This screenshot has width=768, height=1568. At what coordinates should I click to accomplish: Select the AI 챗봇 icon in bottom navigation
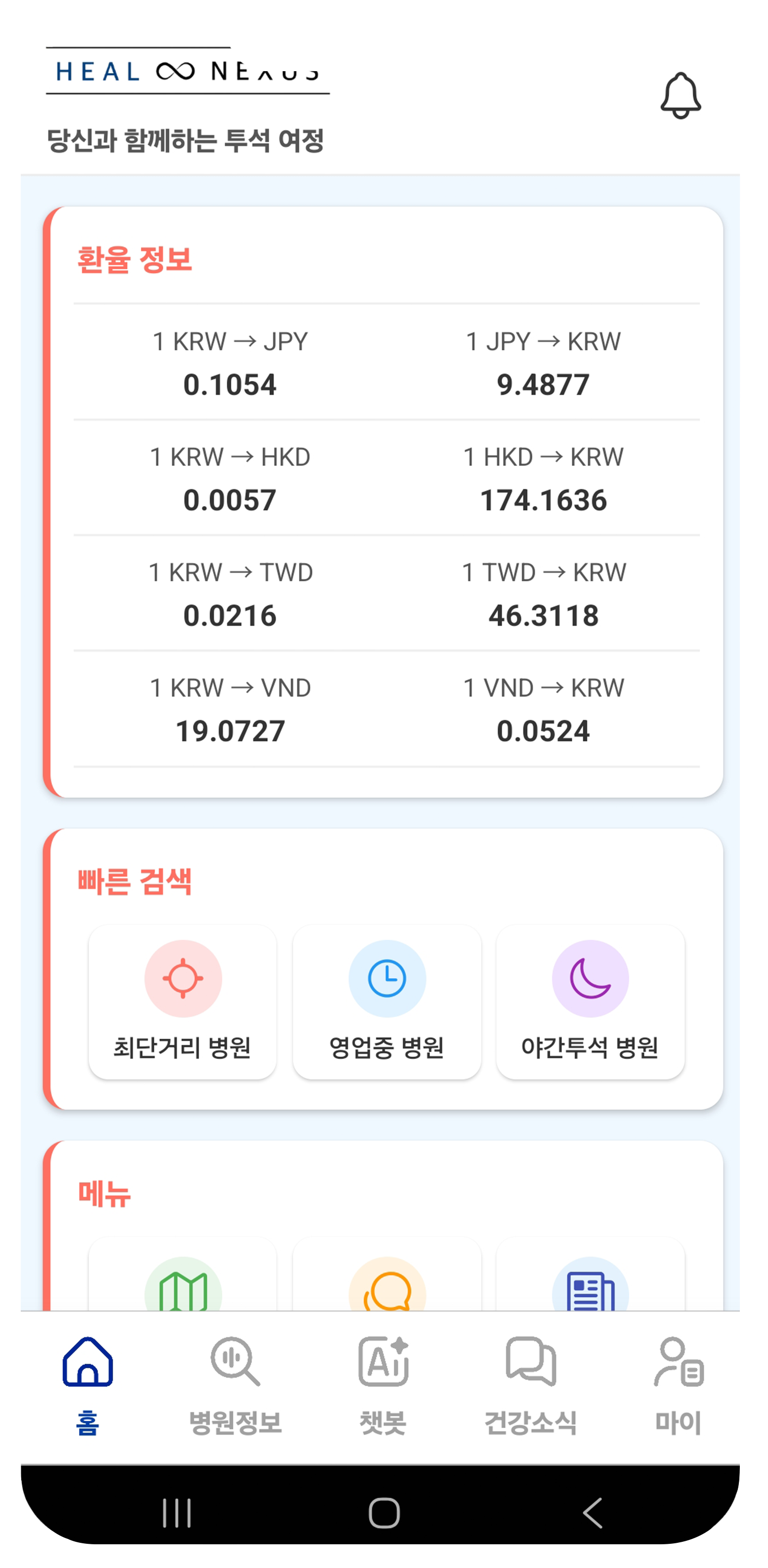tap(384, 1363)
